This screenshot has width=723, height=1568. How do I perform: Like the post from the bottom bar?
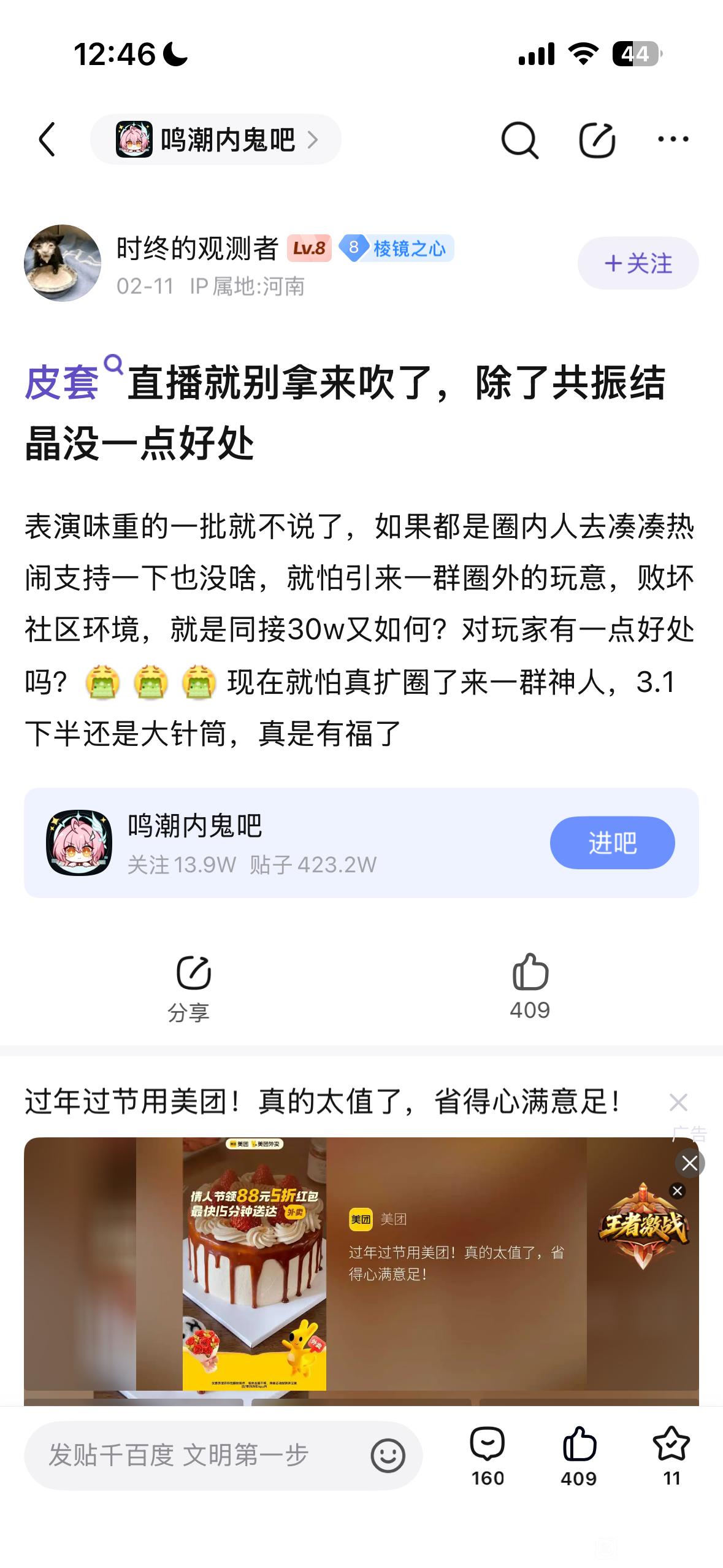click(x=578, y=1455)
